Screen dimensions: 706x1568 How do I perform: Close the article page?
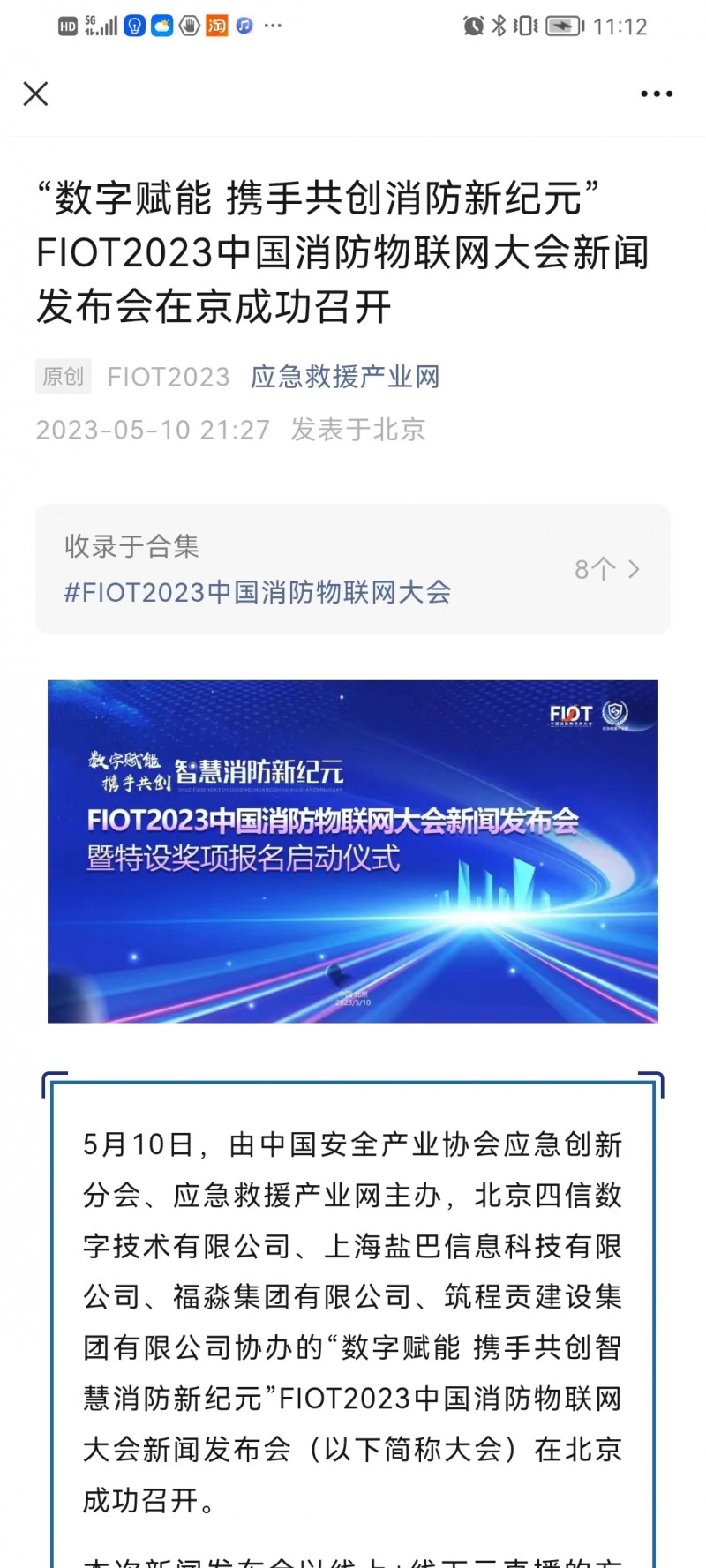(35, 94)
